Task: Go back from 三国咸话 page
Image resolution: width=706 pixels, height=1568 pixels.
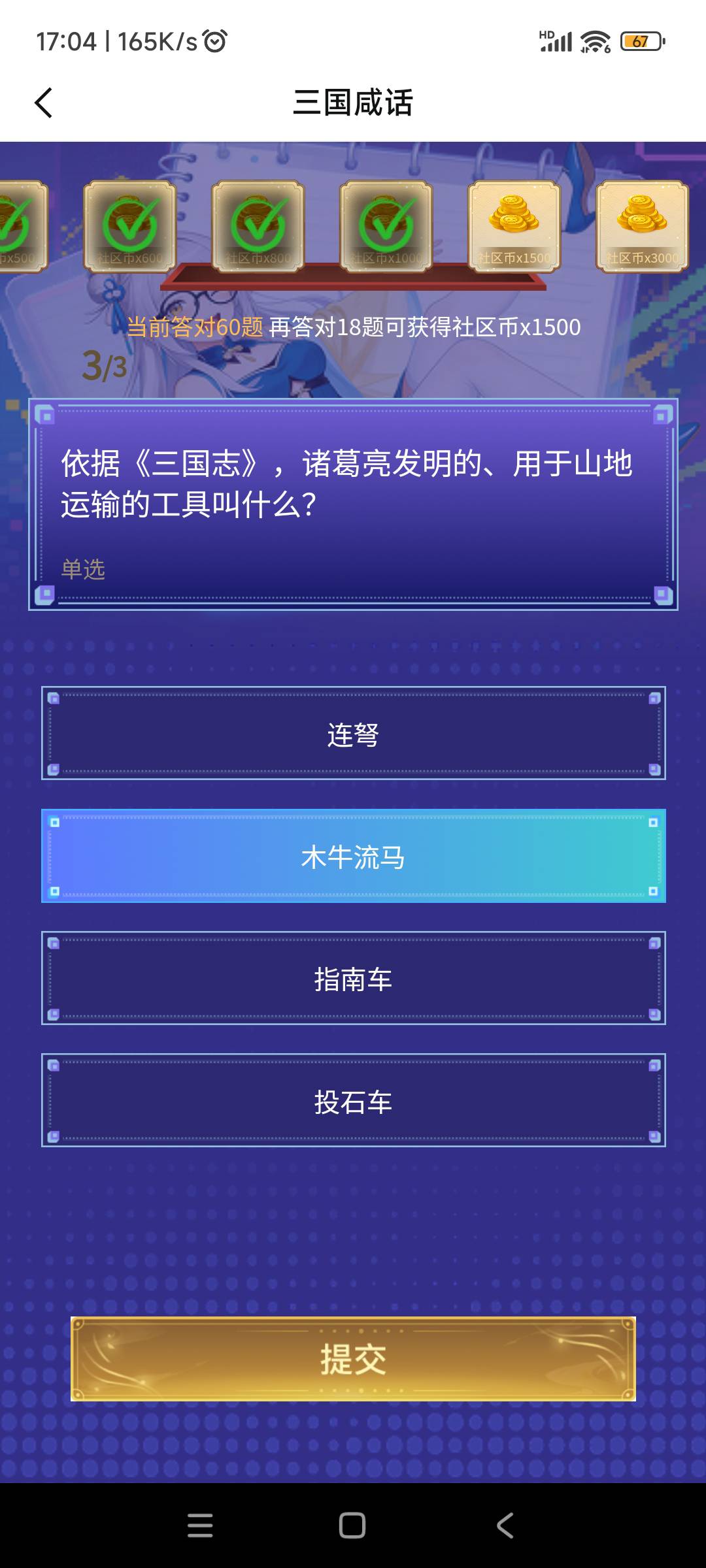Action: click(43, 103)
